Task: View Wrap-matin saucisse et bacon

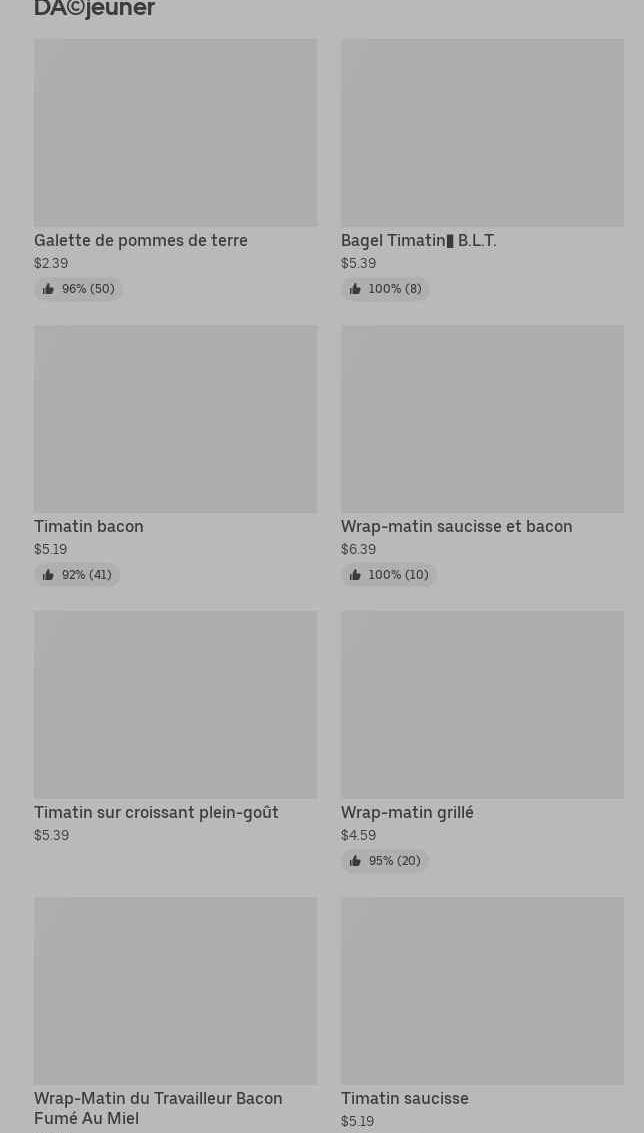Action: point(482,456)
